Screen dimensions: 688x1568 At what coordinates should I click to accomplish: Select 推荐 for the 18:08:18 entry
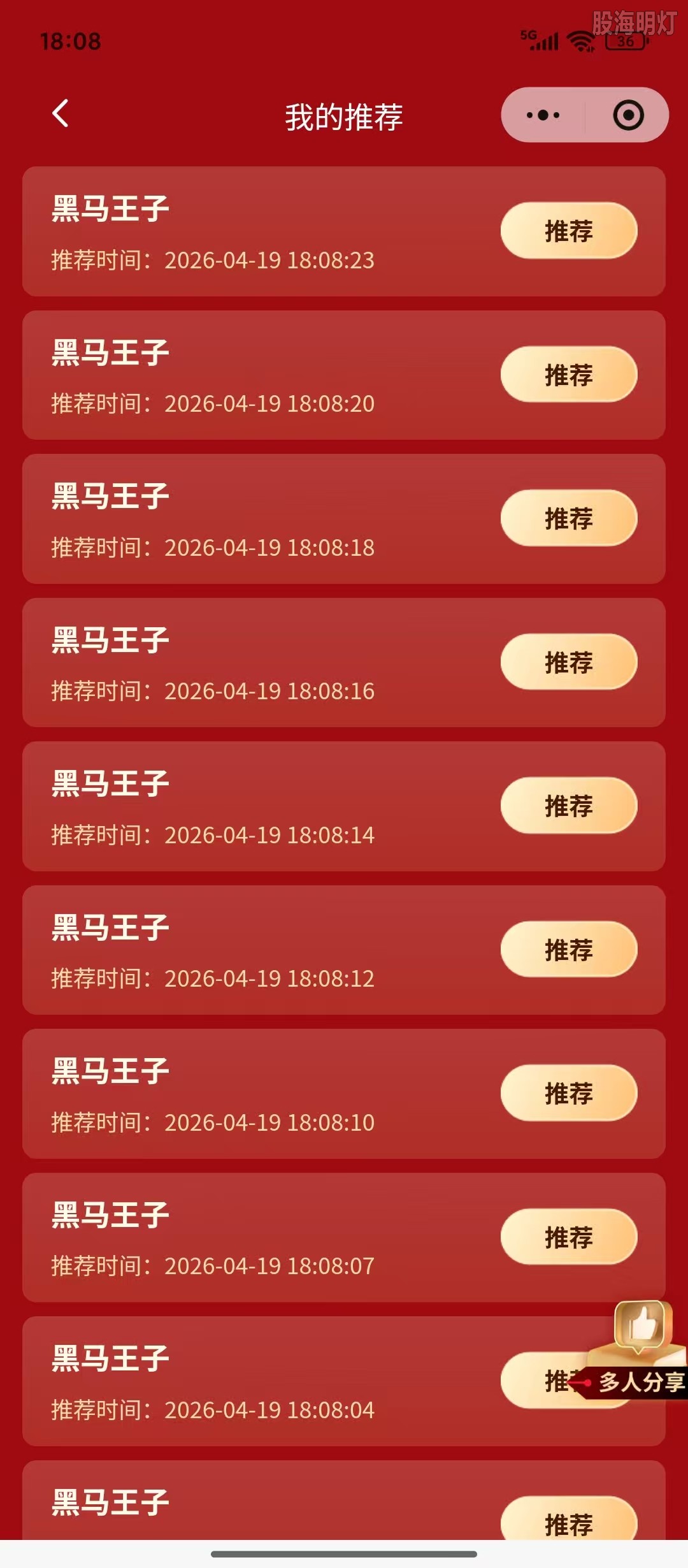tap(569, 518)
